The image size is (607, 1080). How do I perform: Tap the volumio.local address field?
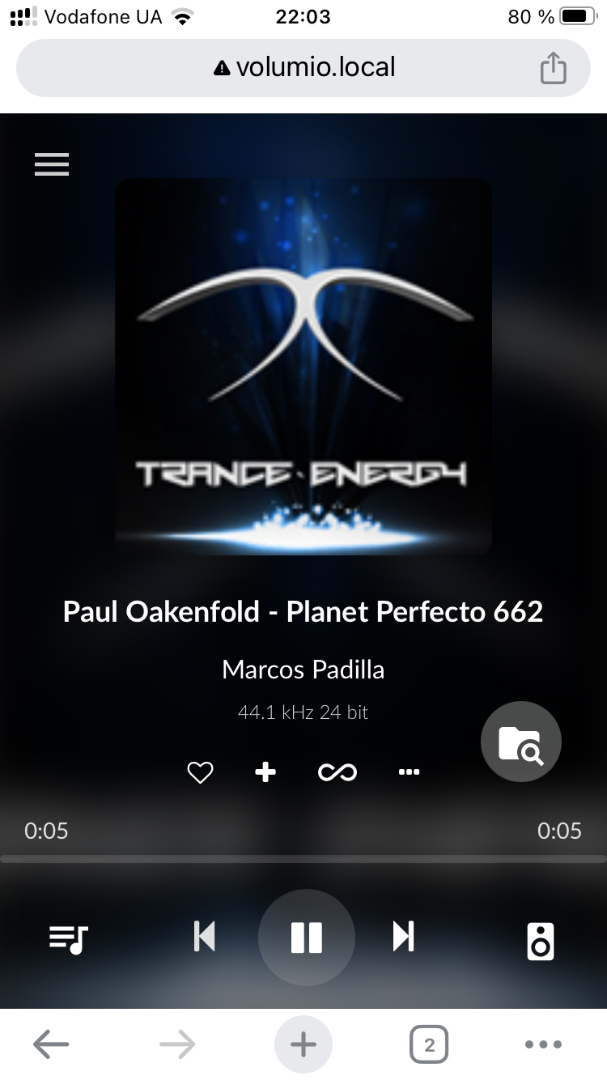point(304,68)
